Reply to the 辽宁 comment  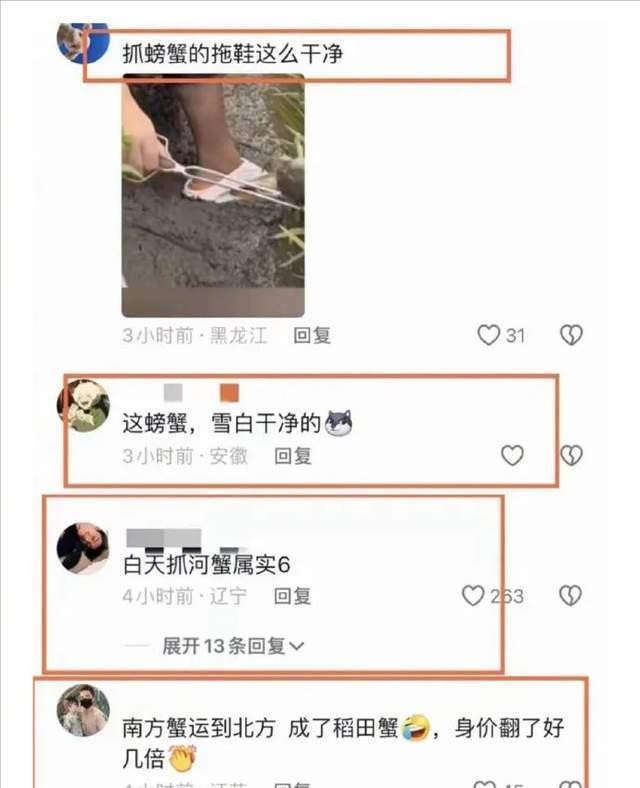point(293,596)
